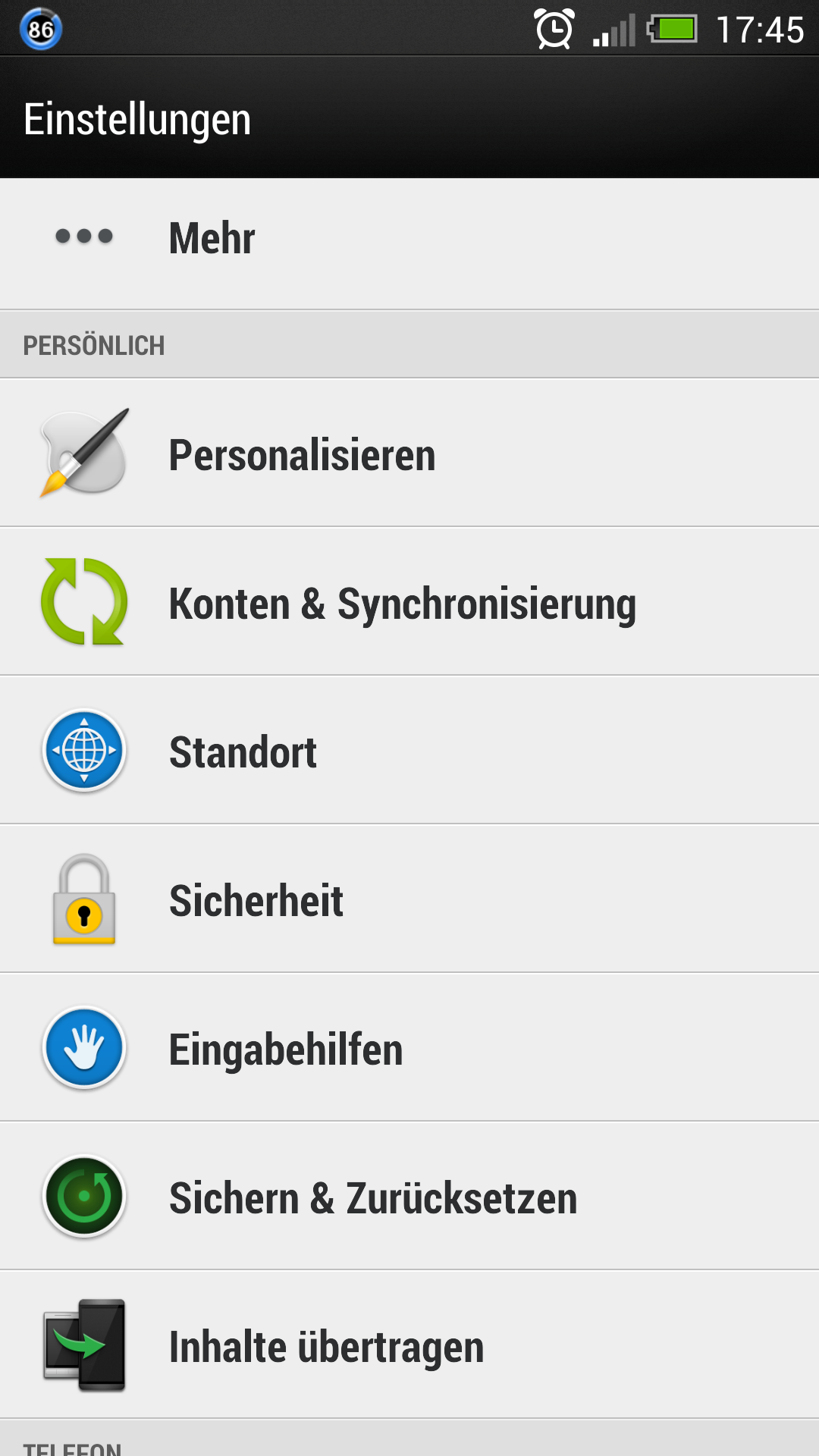Open Standort settings
This screenshot has width=819, height=1456.
click(x=409, y=750)
